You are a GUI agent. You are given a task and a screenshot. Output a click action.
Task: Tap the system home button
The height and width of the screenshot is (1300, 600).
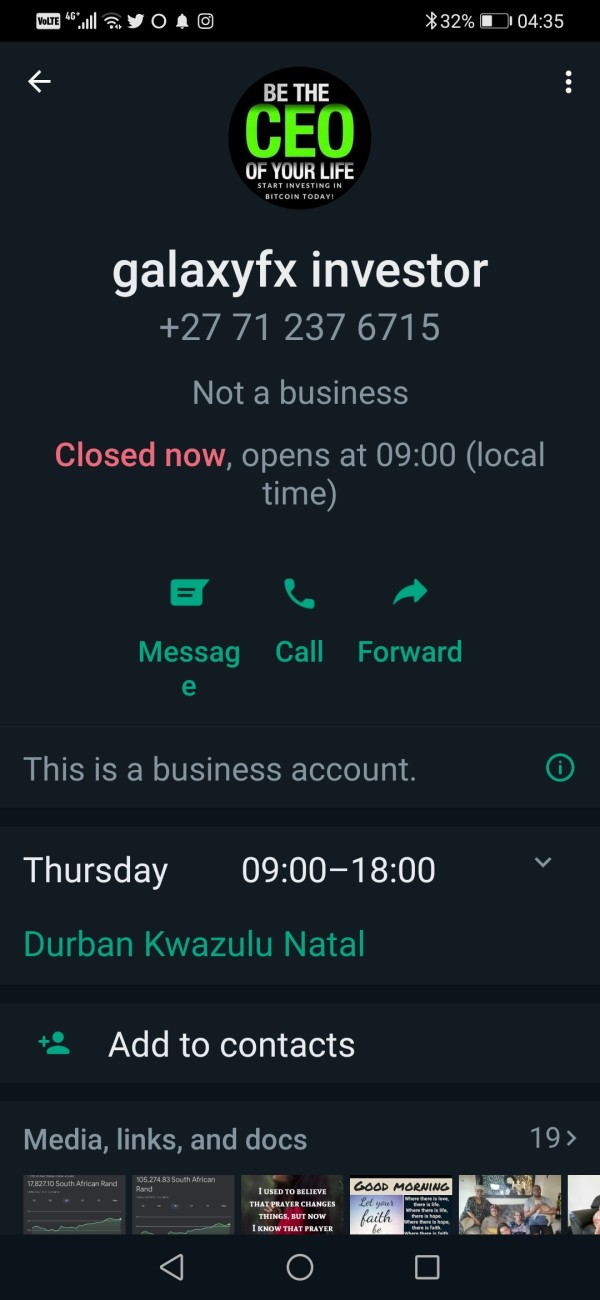click(300, 1267)
